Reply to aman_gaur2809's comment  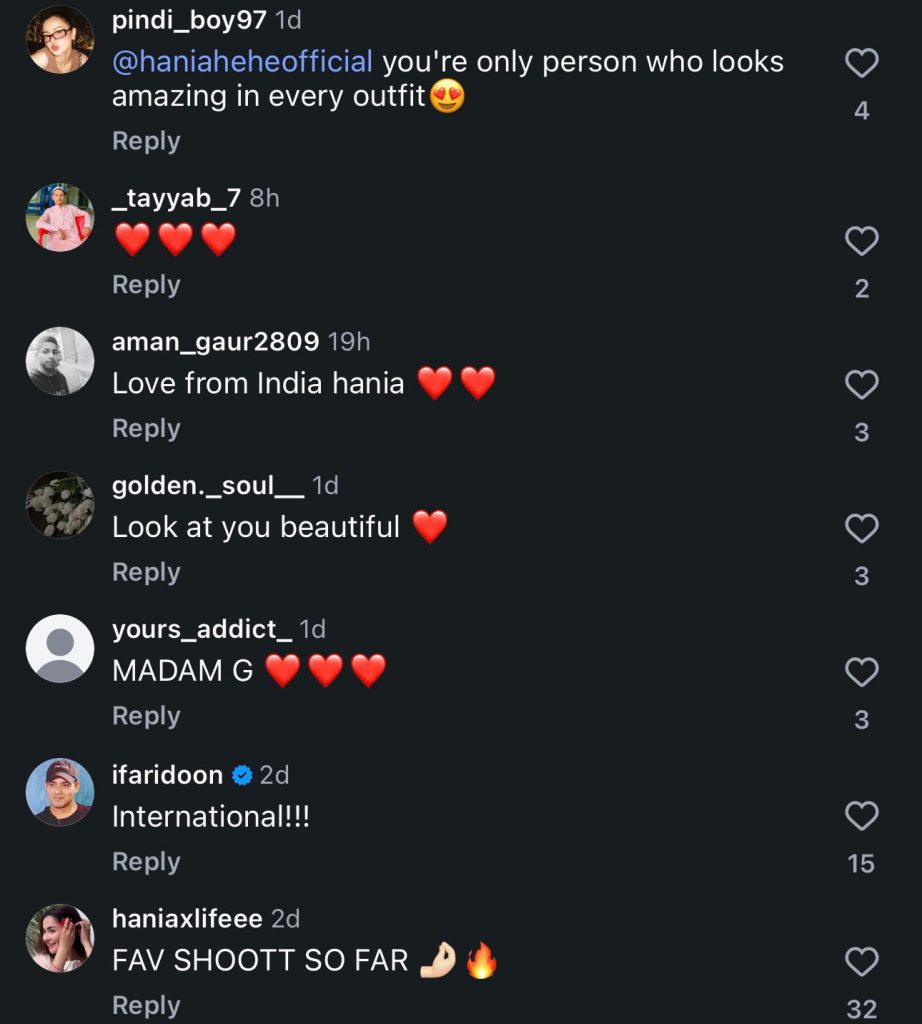coord(146,428)
